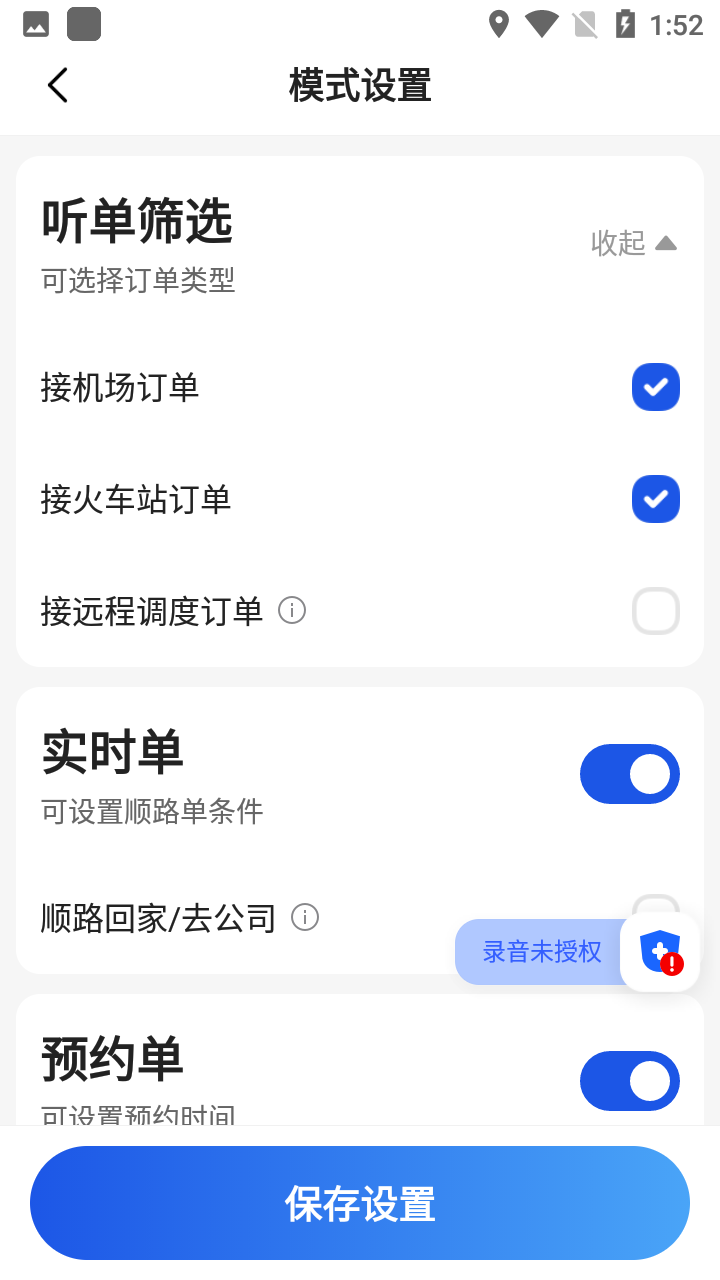Click the collapse triangle next to 收起
The width and height of the screenshot is (720, 1280).
(x=668, y=244)
